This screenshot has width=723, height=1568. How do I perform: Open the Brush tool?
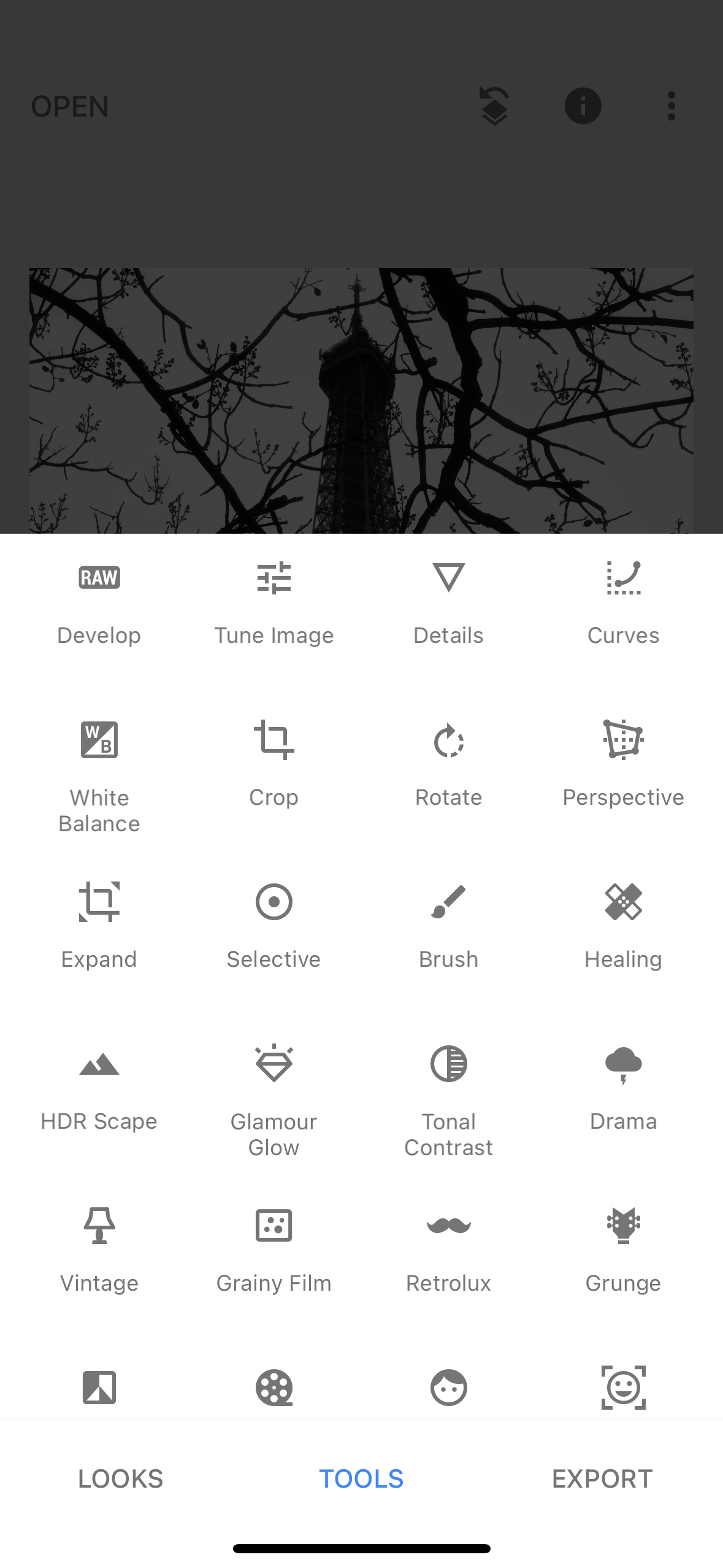point(448,924)
